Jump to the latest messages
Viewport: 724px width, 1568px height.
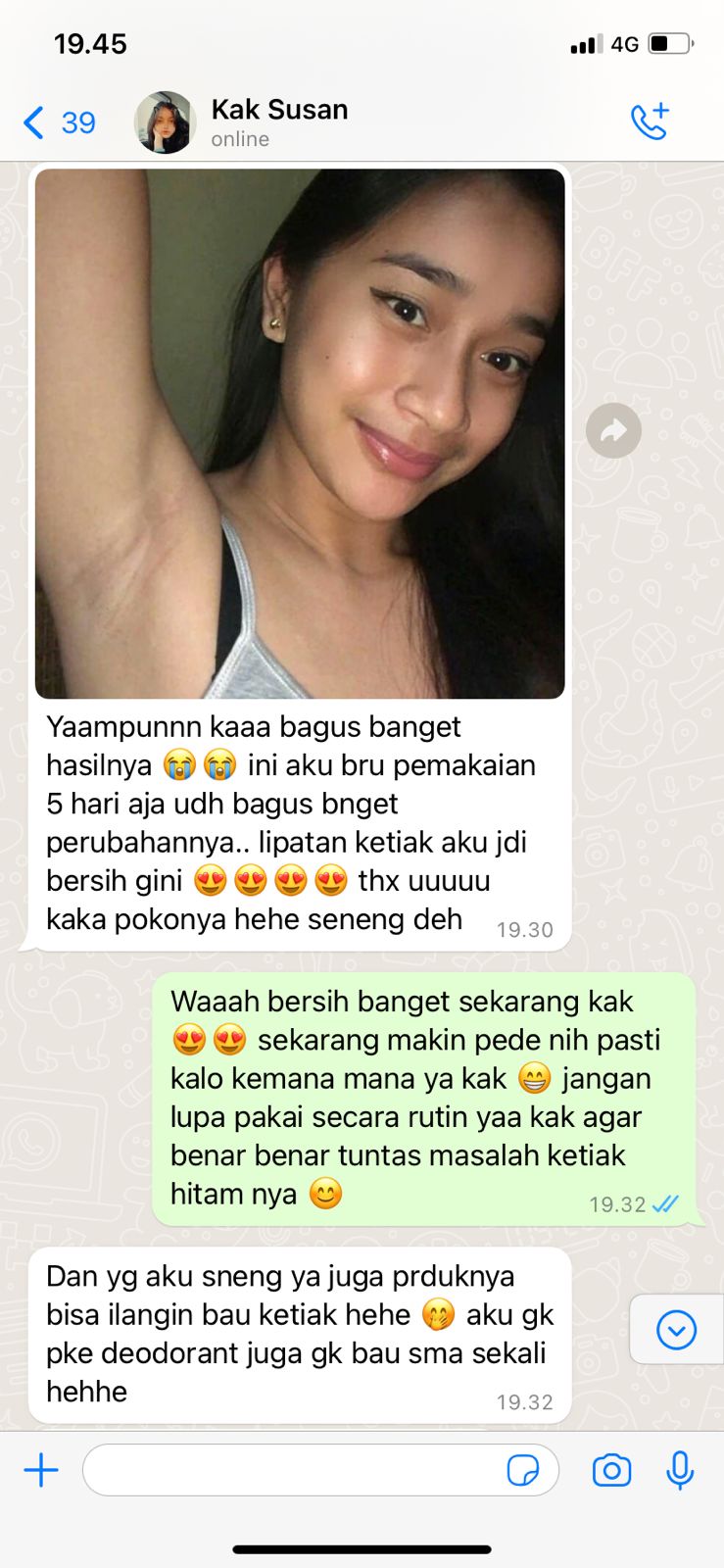pos(676,1330)
